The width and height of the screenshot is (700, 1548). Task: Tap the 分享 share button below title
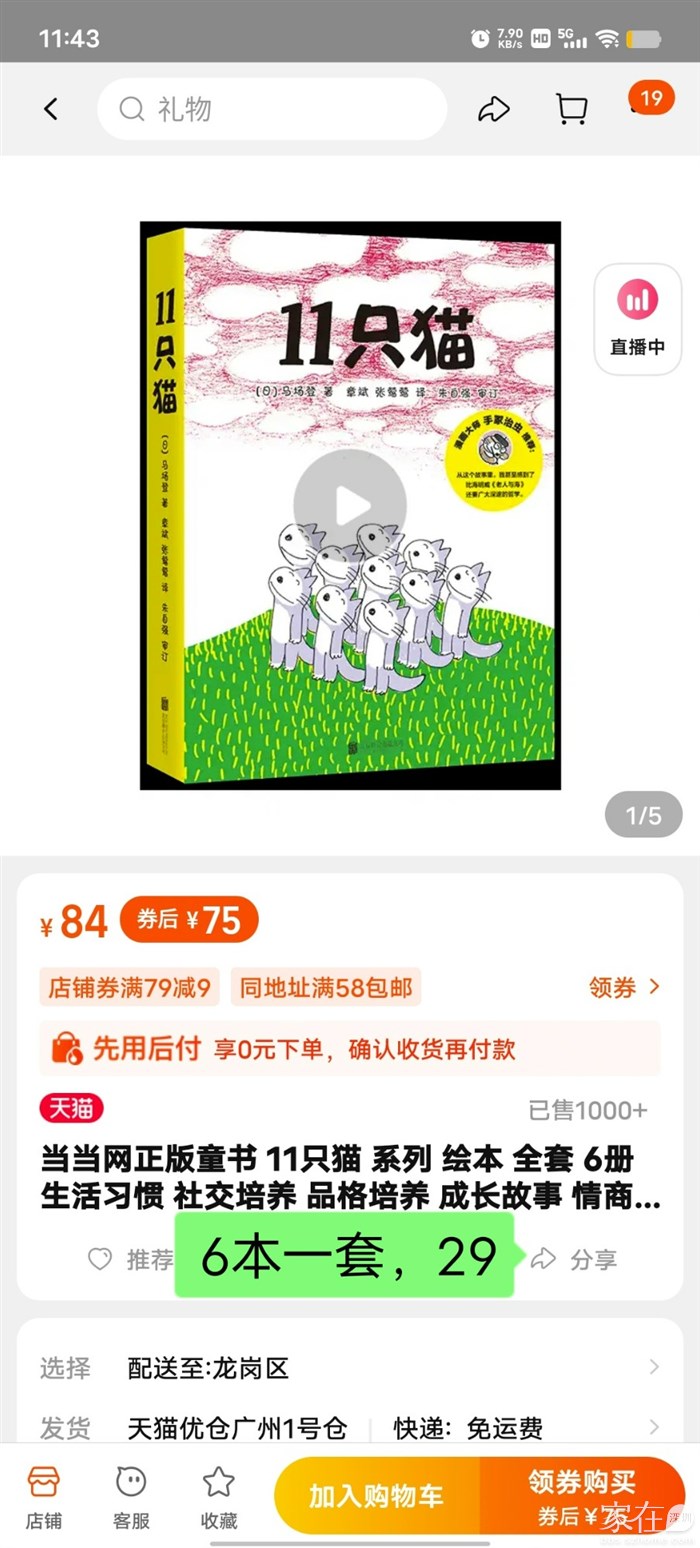click(x=575, y=1259)
